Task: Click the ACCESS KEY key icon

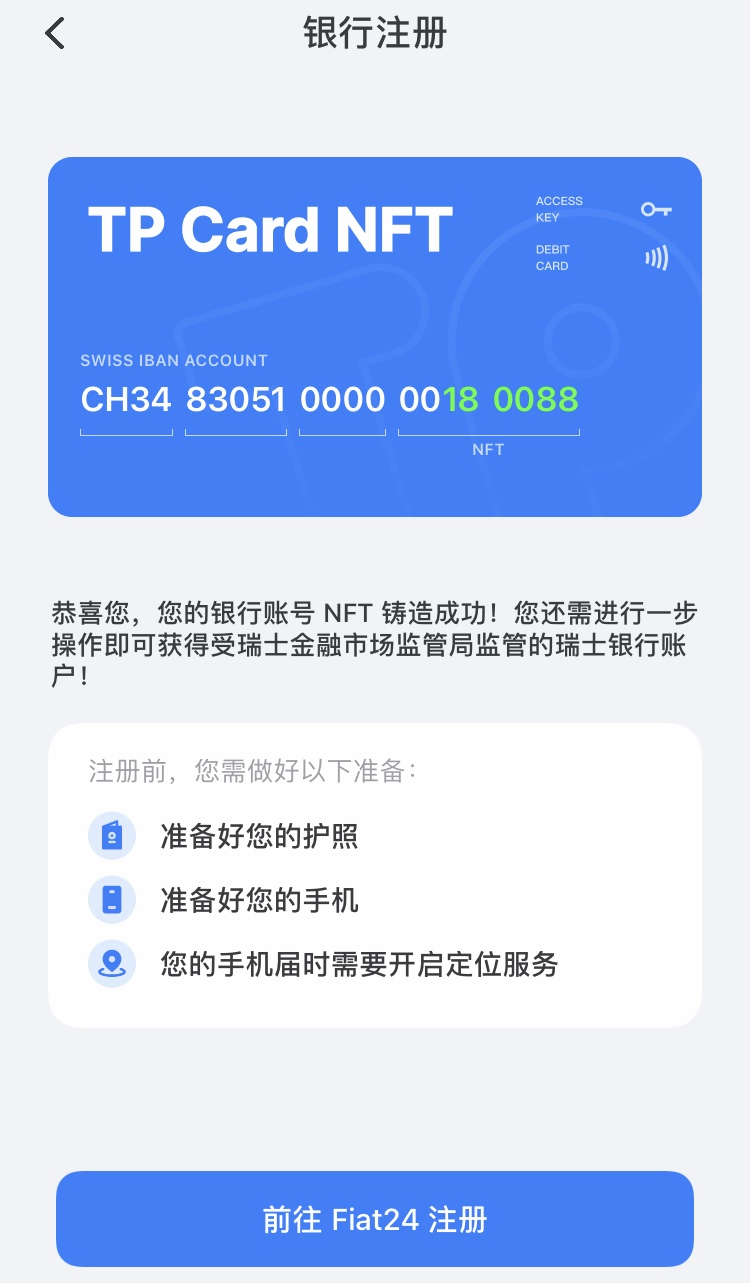Action: [x=655, y=210]
